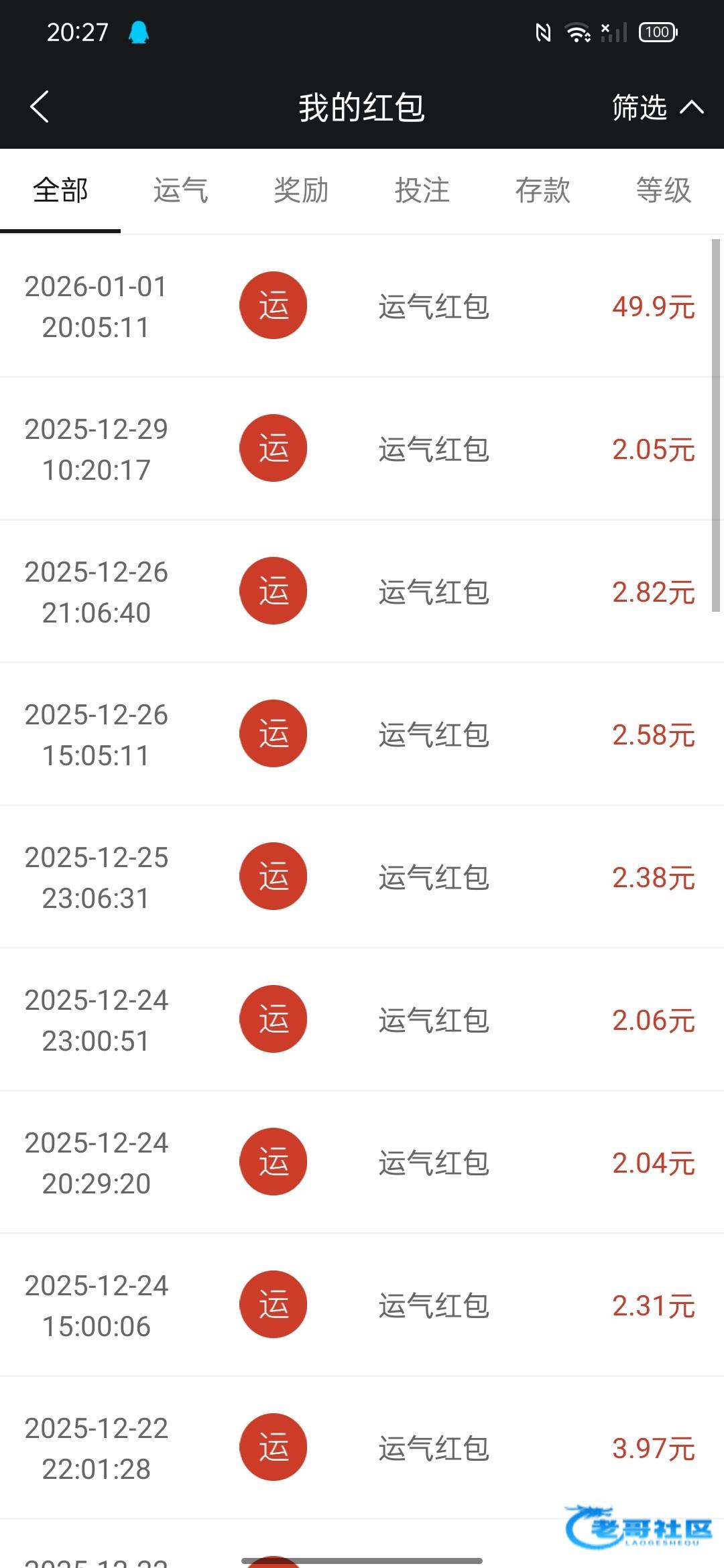The height and width of the screenshot is (1568, 724).
Task: Switch to the 全部 tab
Action: pyautogui.click(x=60, y=190)
